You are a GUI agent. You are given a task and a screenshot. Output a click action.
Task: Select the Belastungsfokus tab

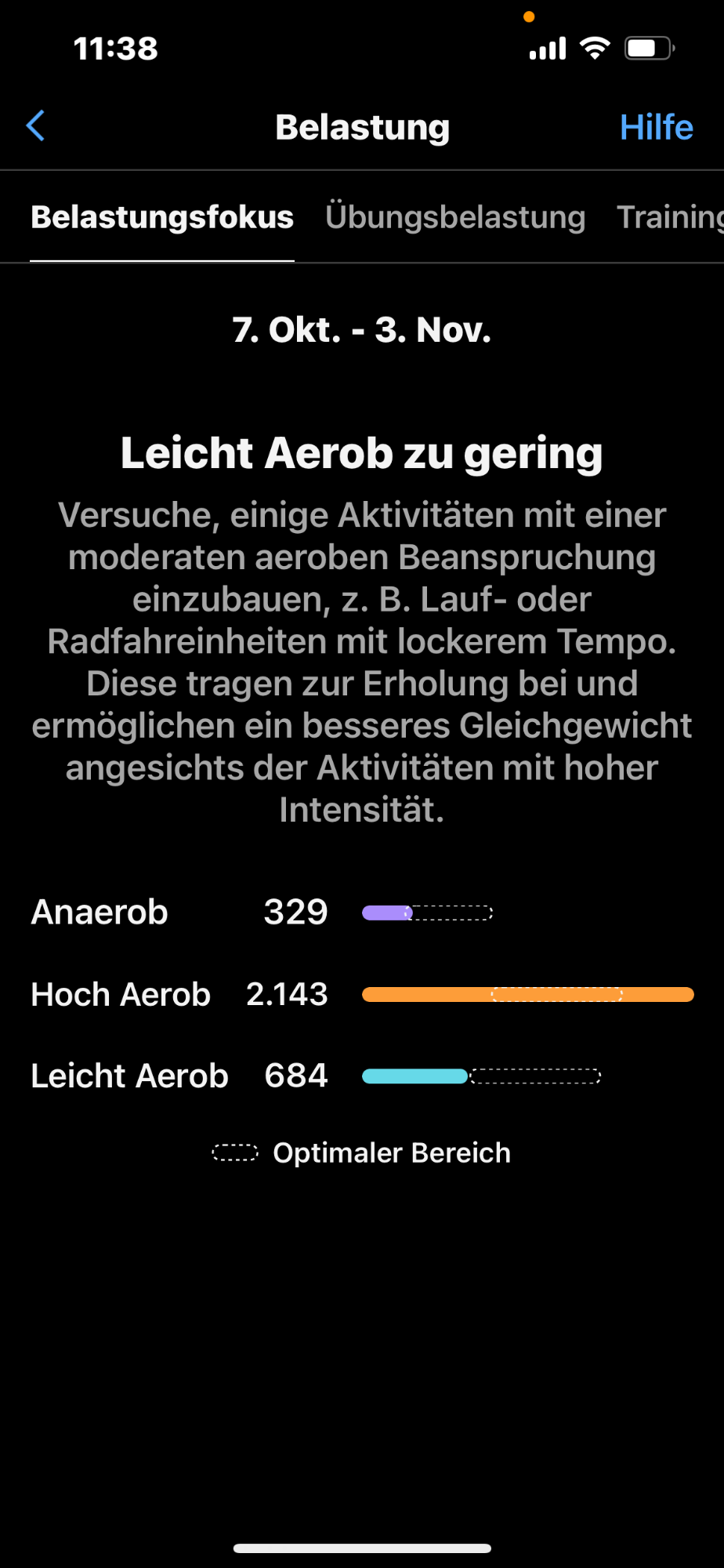pos(162,217)
